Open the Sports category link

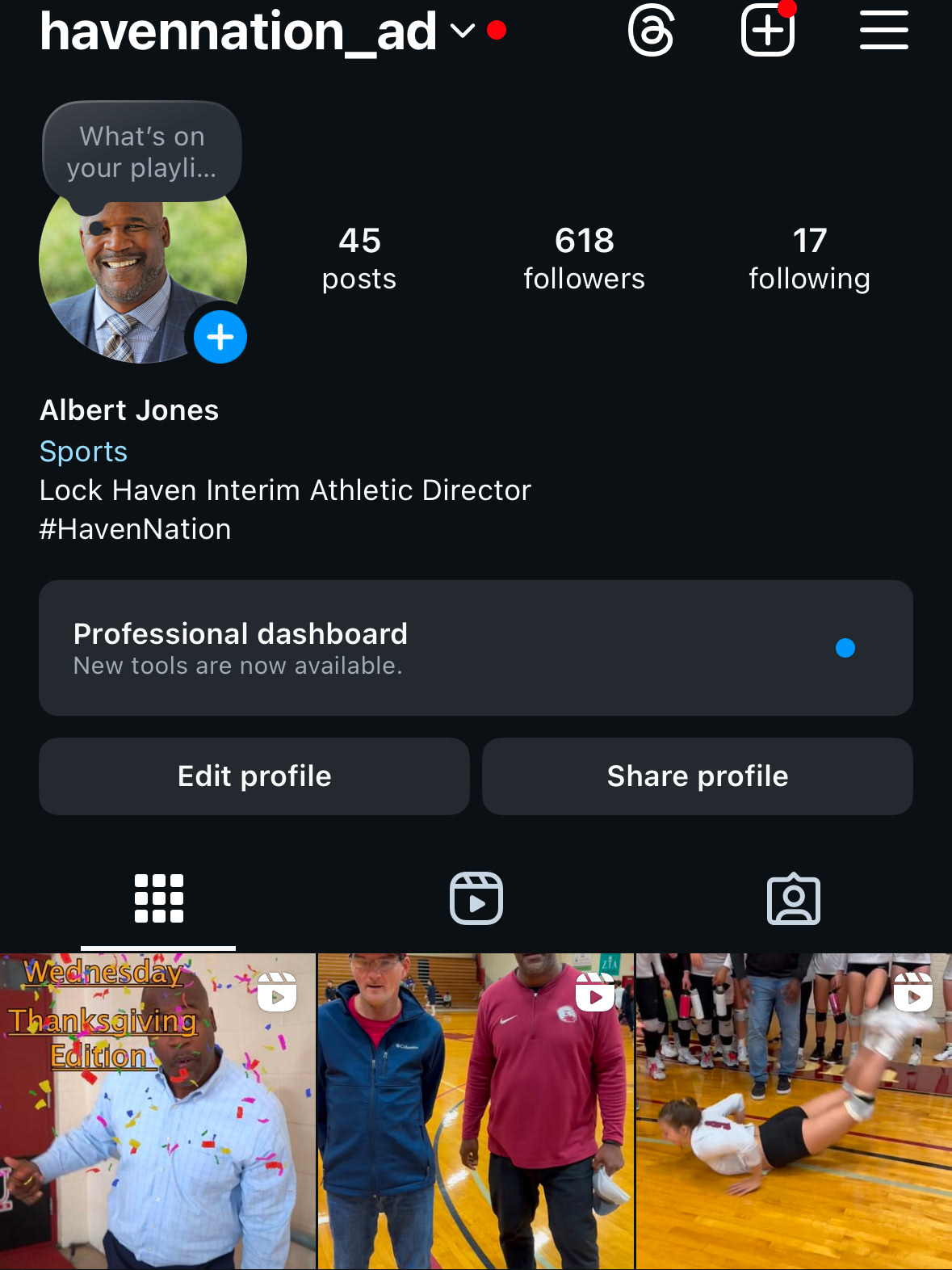coord(84,452)
